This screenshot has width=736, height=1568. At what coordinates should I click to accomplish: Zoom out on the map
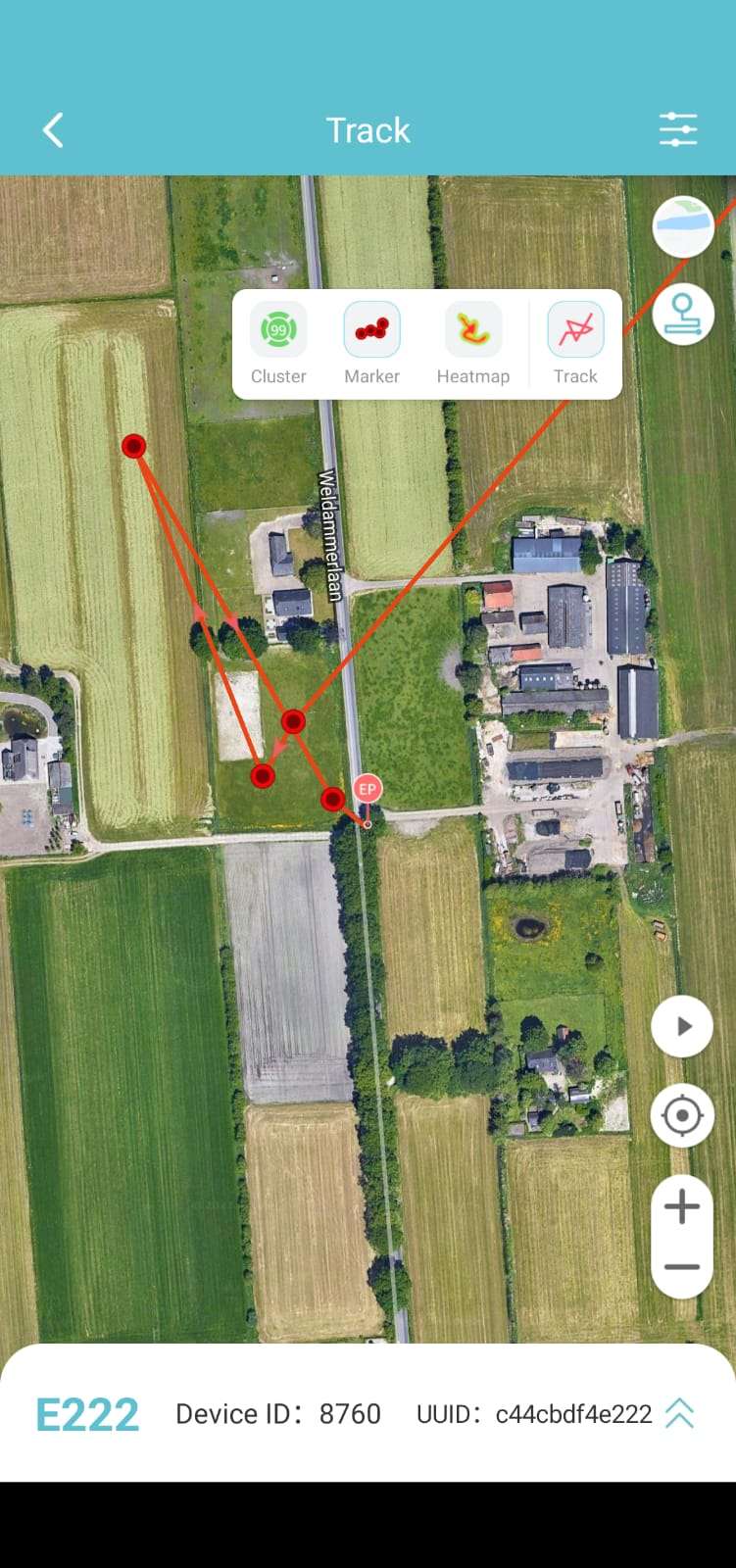[x=682, y=1267]
